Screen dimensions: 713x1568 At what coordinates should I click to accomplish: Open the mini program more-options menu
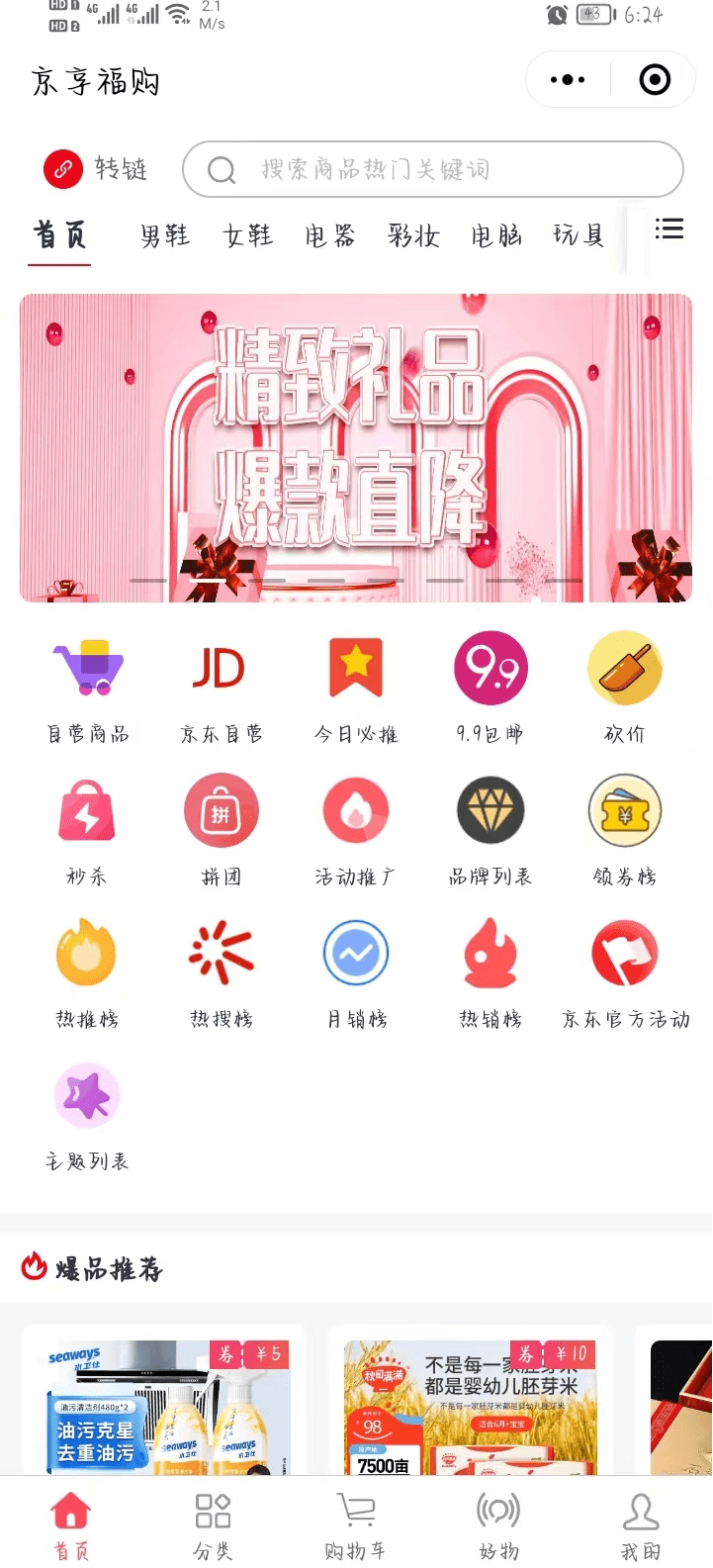point(567,80)
